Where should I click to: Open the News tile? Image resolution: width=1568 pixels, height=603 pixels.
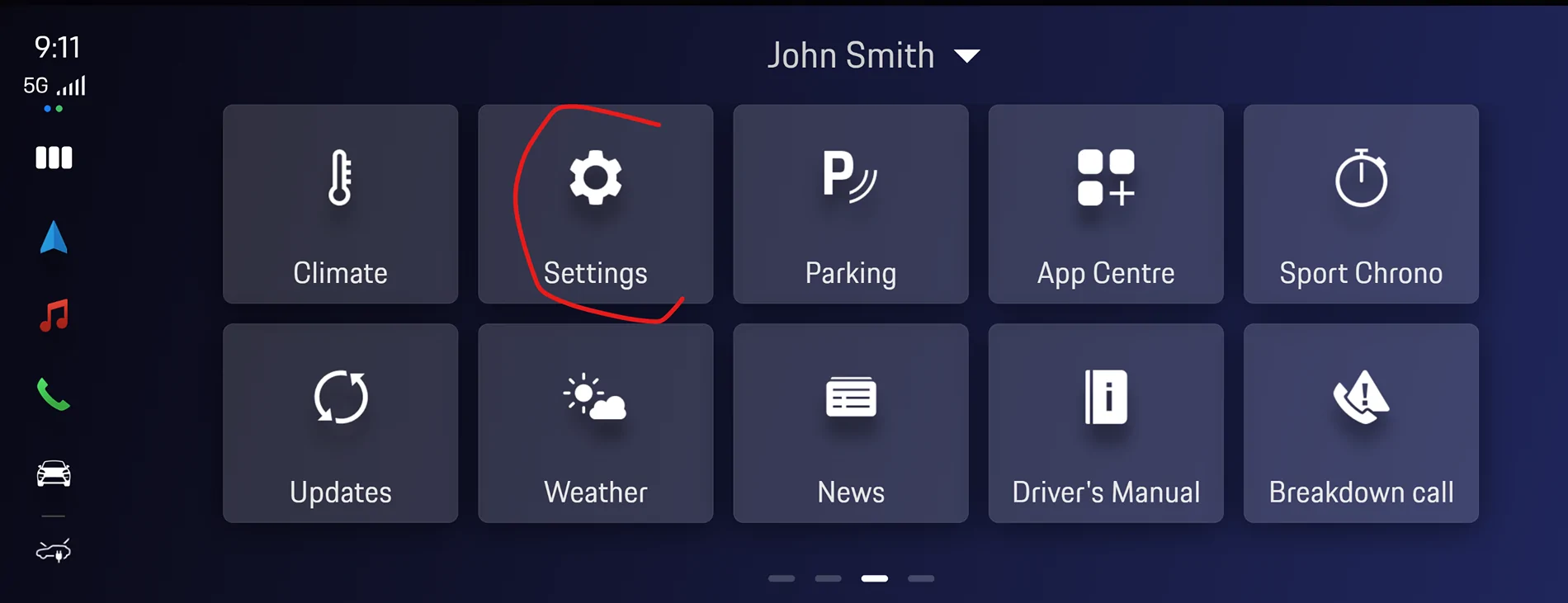click(x=850, y=422)
